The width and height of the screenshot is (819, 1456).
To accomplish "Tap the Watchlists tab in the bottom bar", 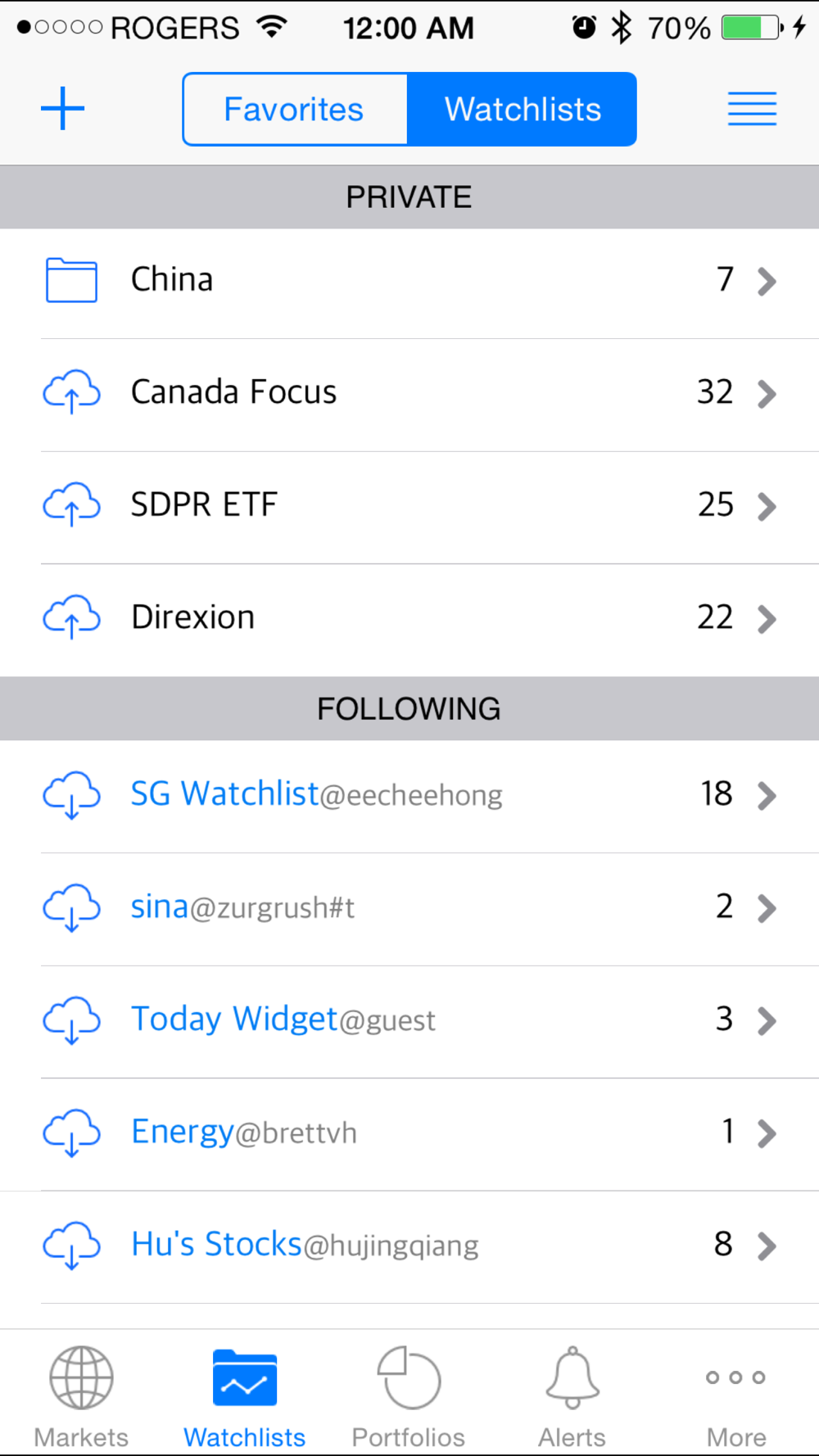I will tap(244, 1397).
